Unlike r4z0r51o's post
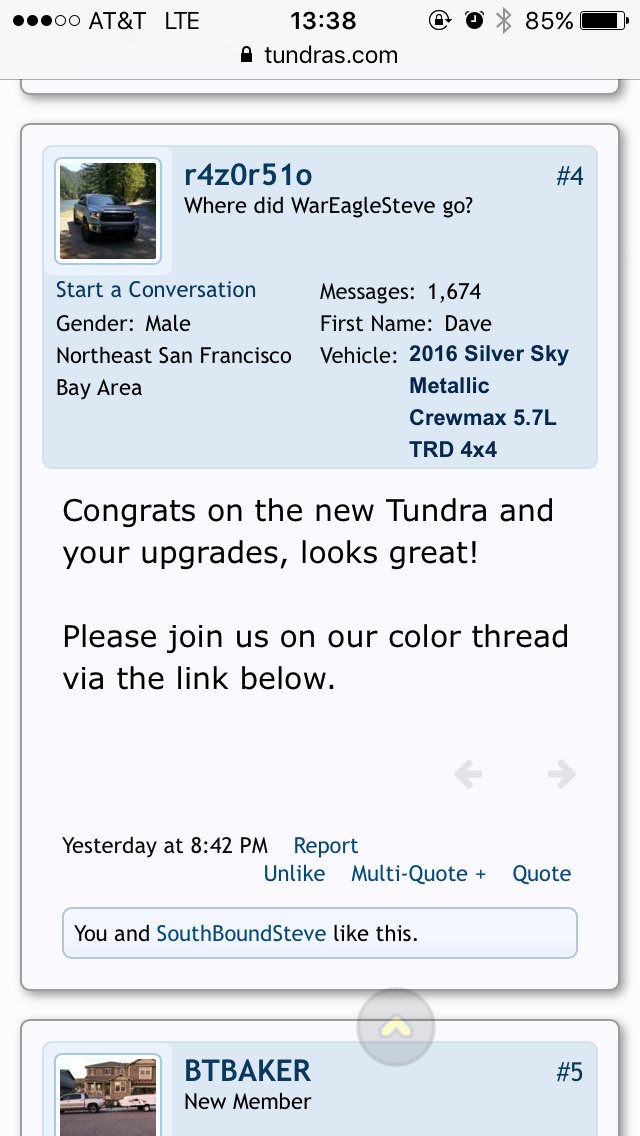 pos(294,873)
